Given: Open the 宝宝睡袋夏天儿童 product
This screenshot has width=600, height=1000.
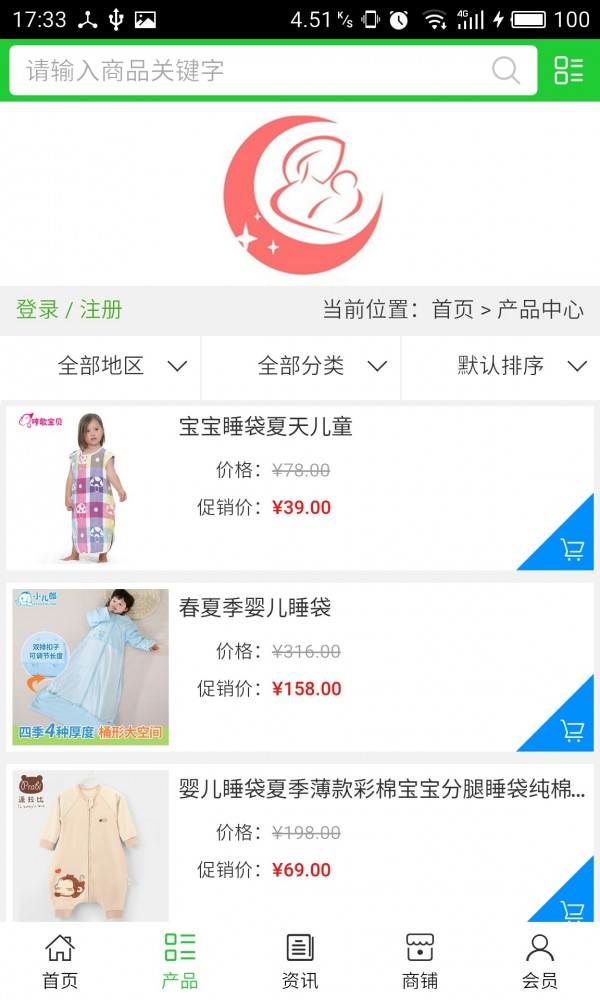Looking at the screenshot, I should point(265,427).
